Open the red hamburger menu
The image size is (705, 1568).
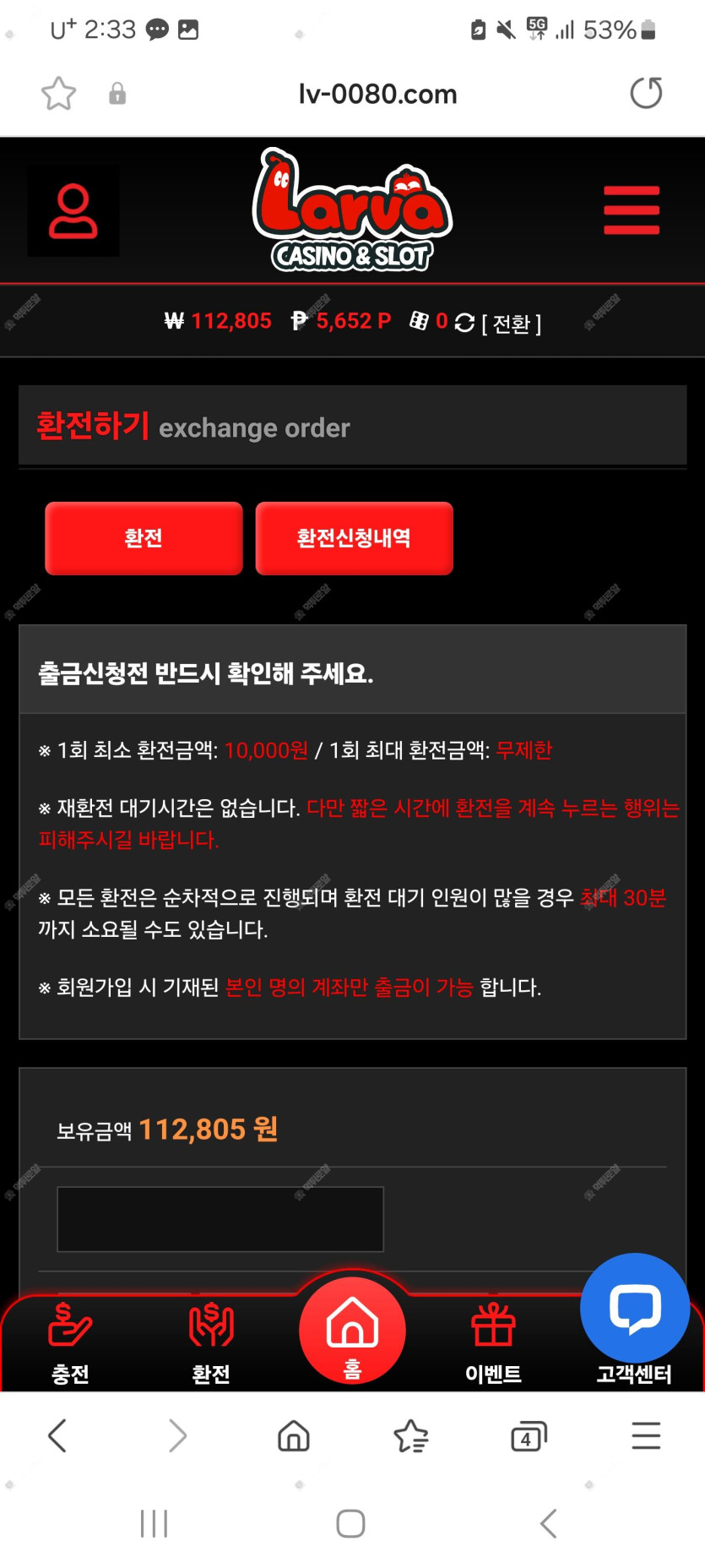click(x=631, y=210)
